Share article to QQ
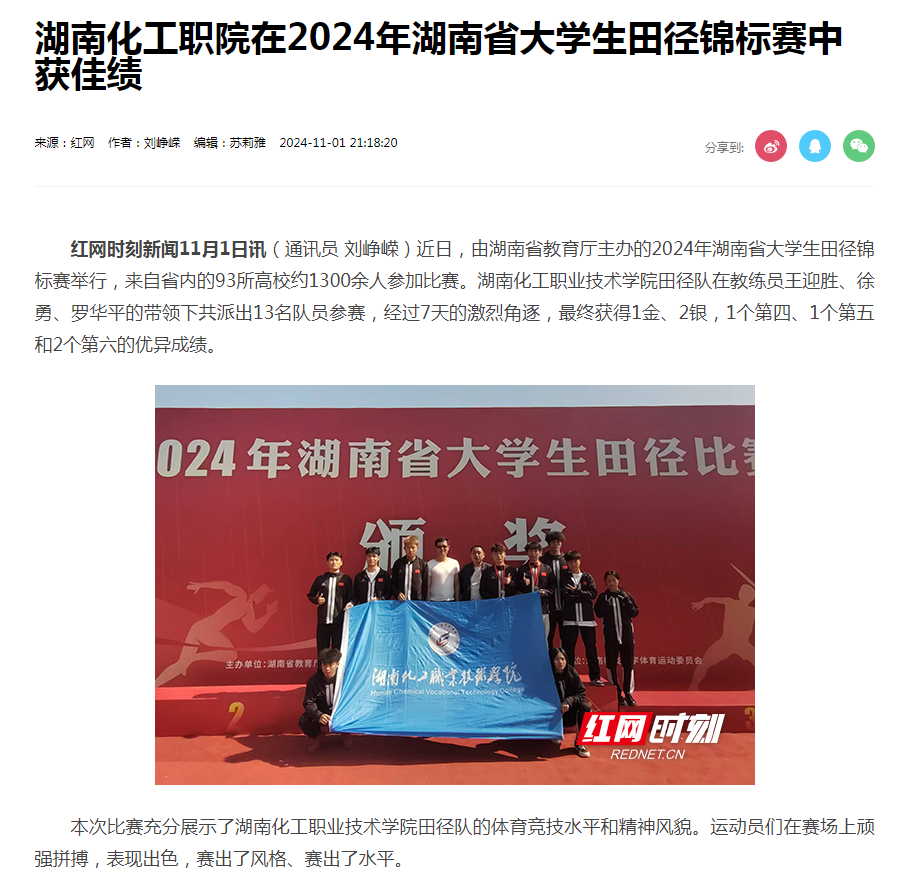This screenshot has height=876, width=920. click(814, 146)
